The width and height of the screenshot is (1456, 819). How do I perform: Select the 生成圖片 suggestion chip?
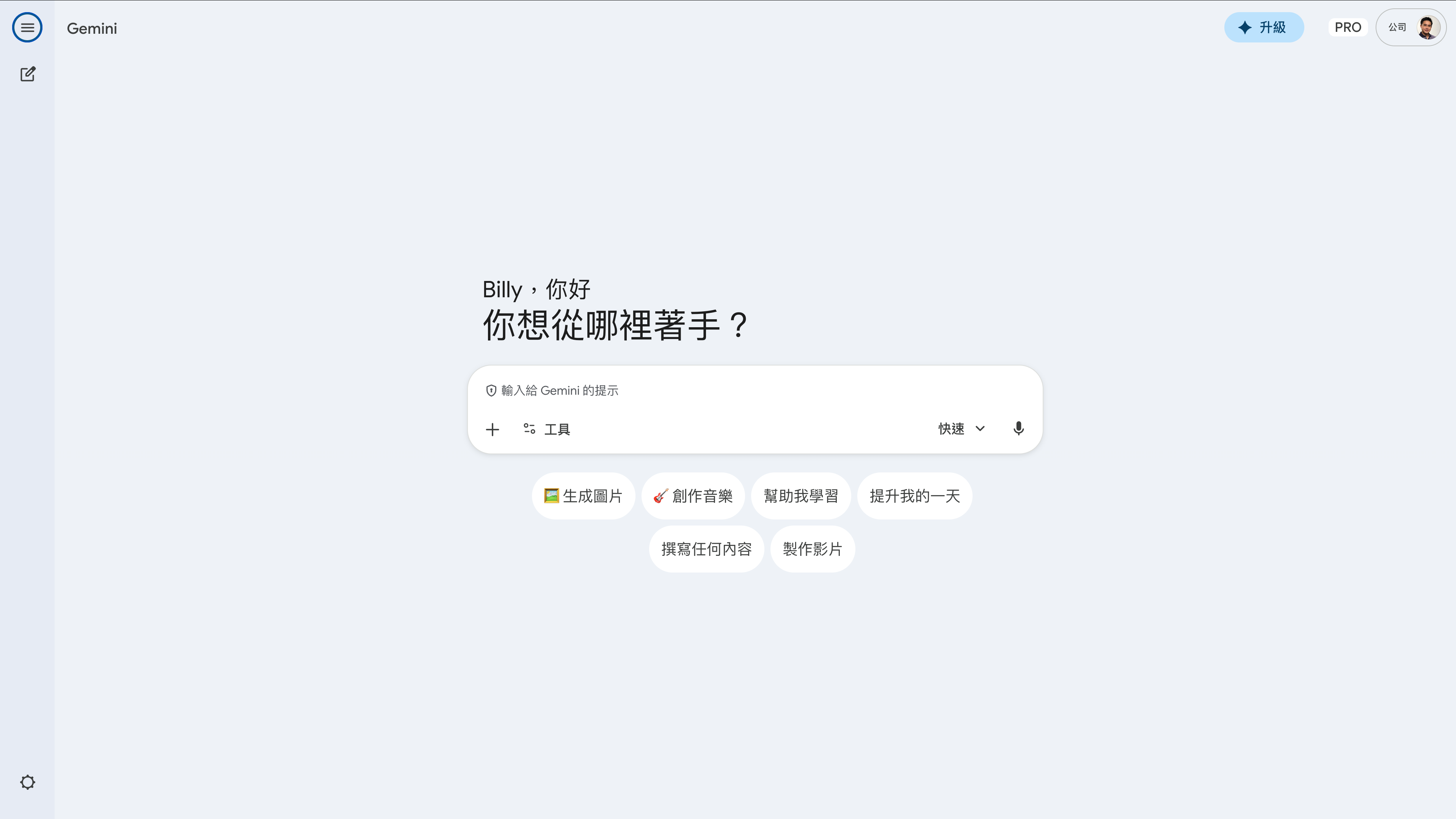pyautogui.click(x=583, y=496)
